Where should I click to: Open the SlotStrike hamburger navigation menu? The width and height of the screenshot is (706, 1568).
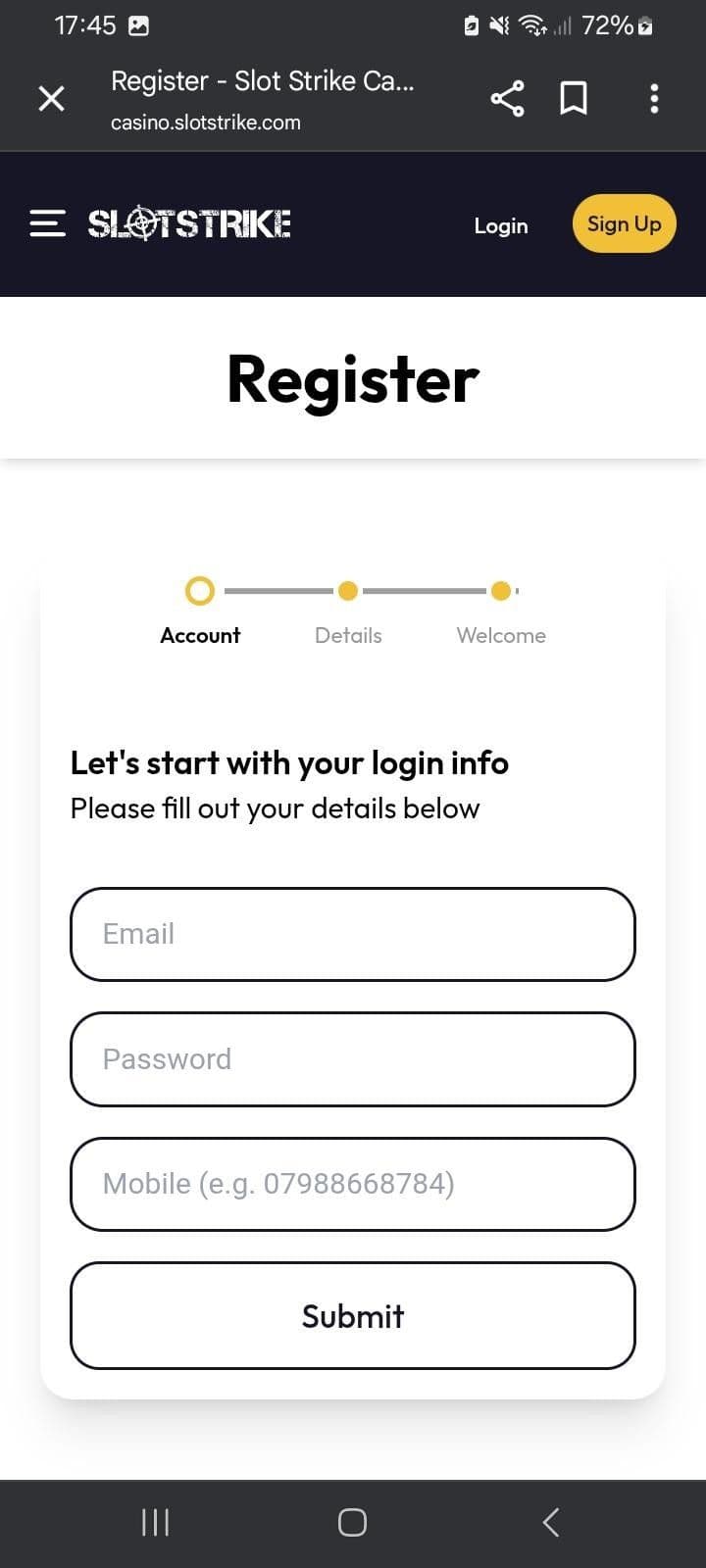[46, 223]
